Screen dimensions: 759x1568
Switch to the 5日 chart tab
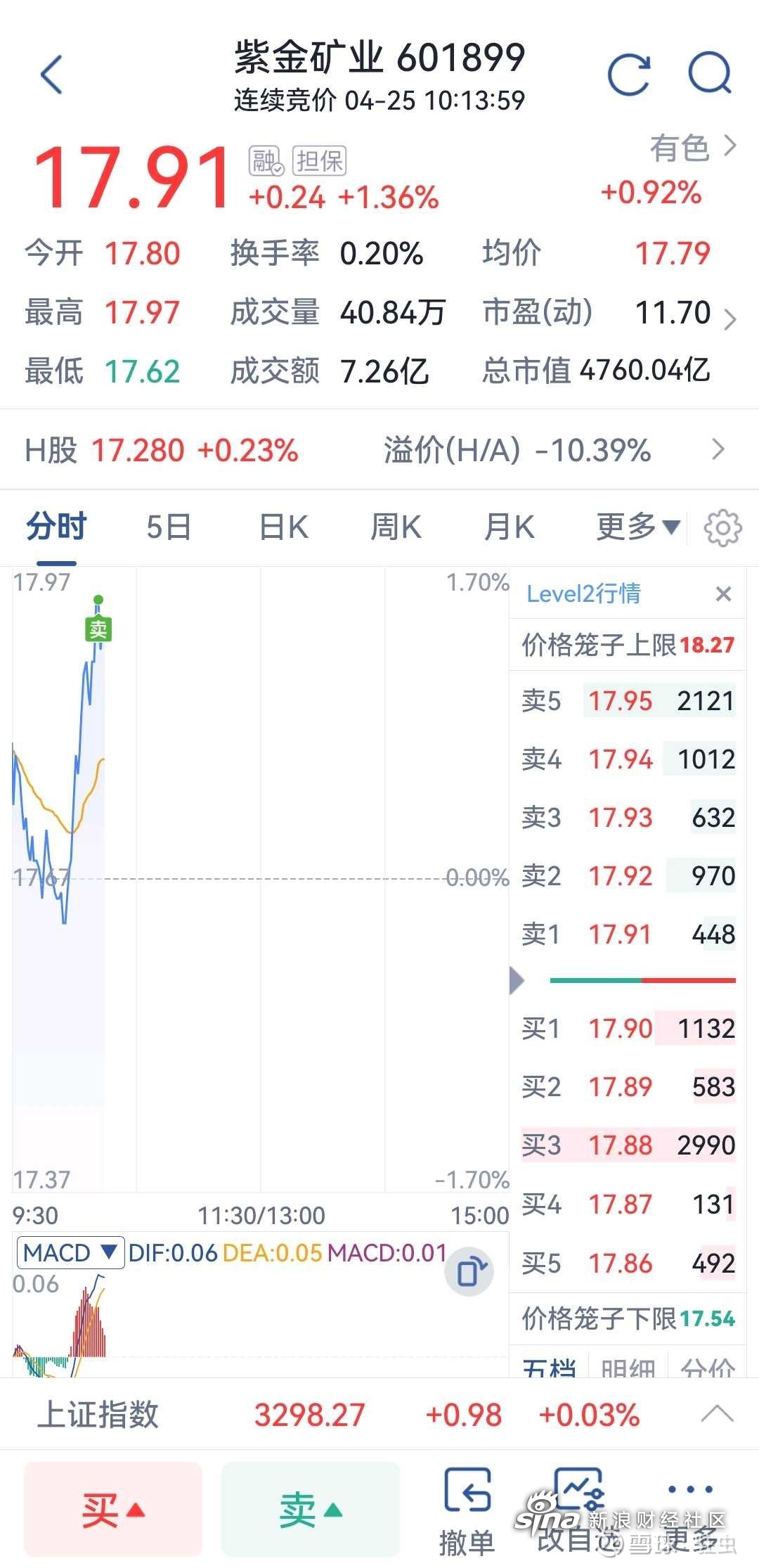[x=169, y=527]
